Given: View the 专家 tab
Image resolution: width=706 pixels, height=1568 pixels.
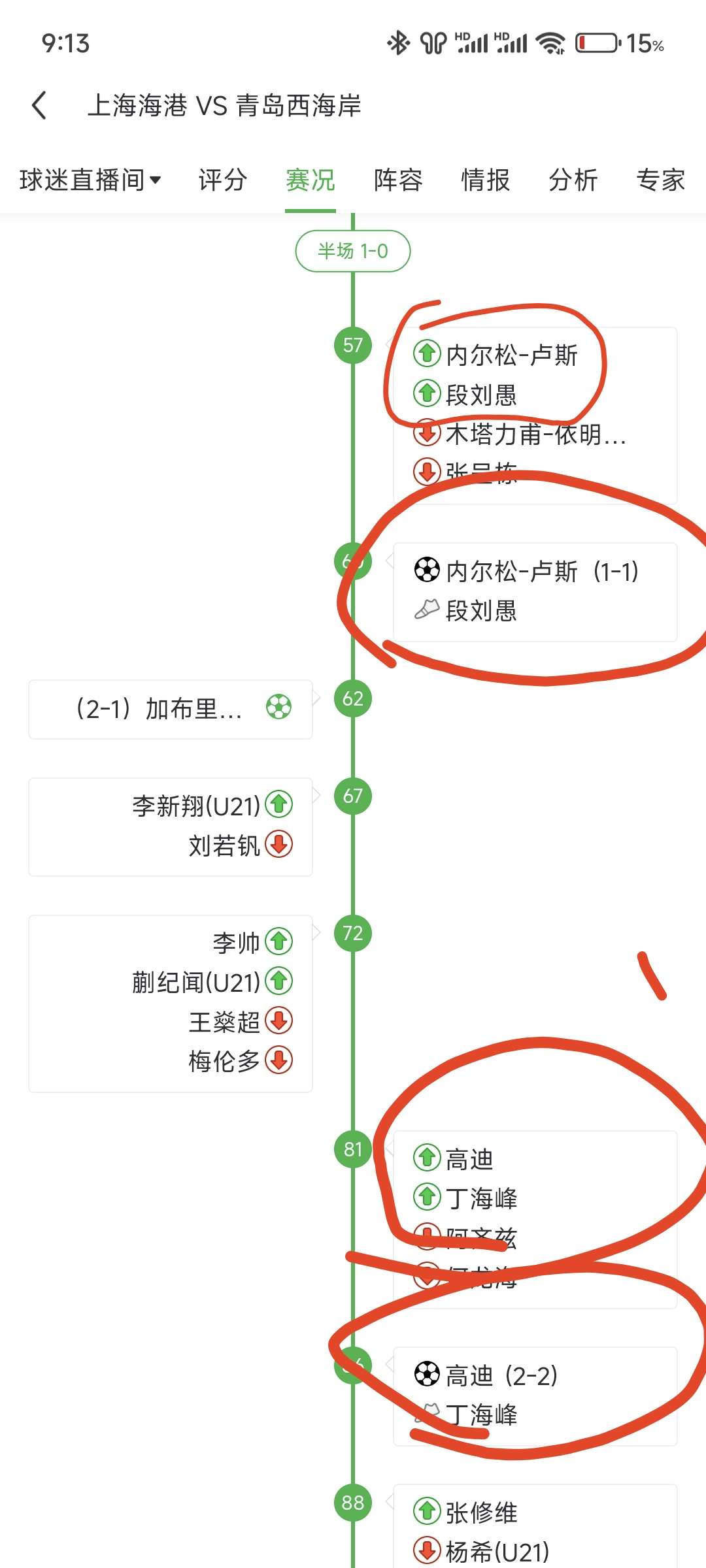Looking at the screenshot, I should point(661,180).
